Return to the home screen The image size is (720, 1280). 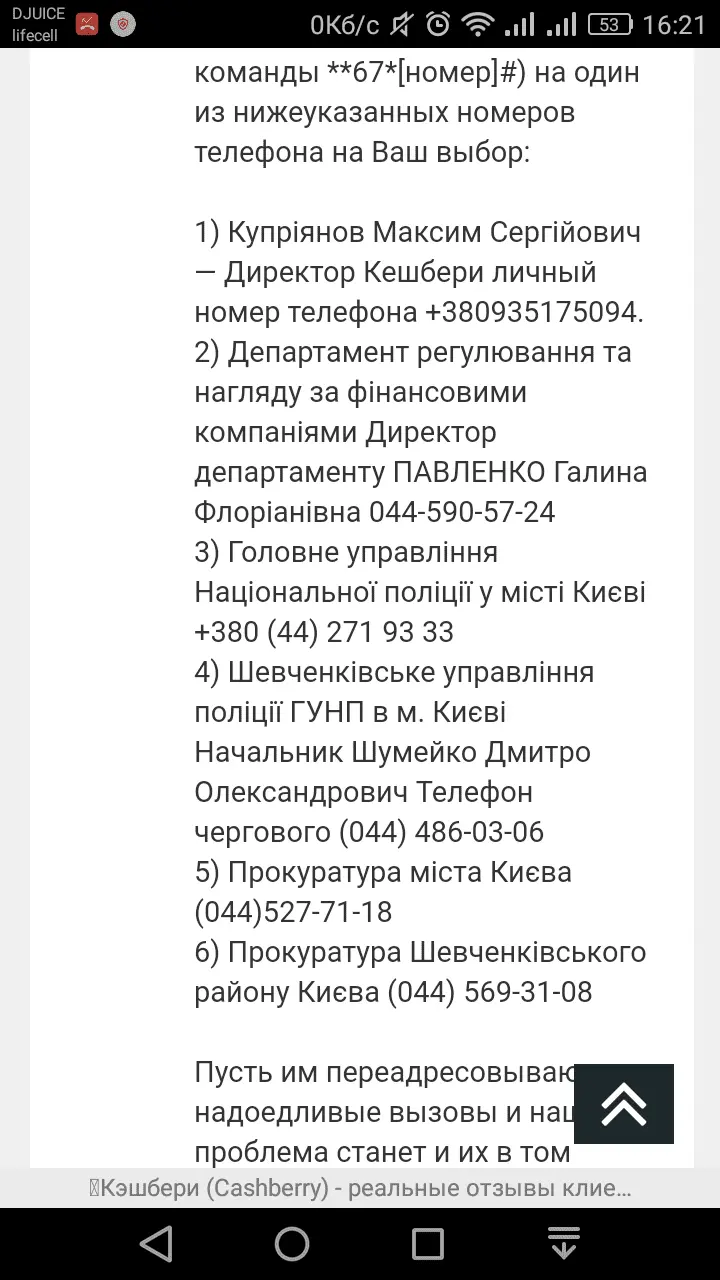292,1244
